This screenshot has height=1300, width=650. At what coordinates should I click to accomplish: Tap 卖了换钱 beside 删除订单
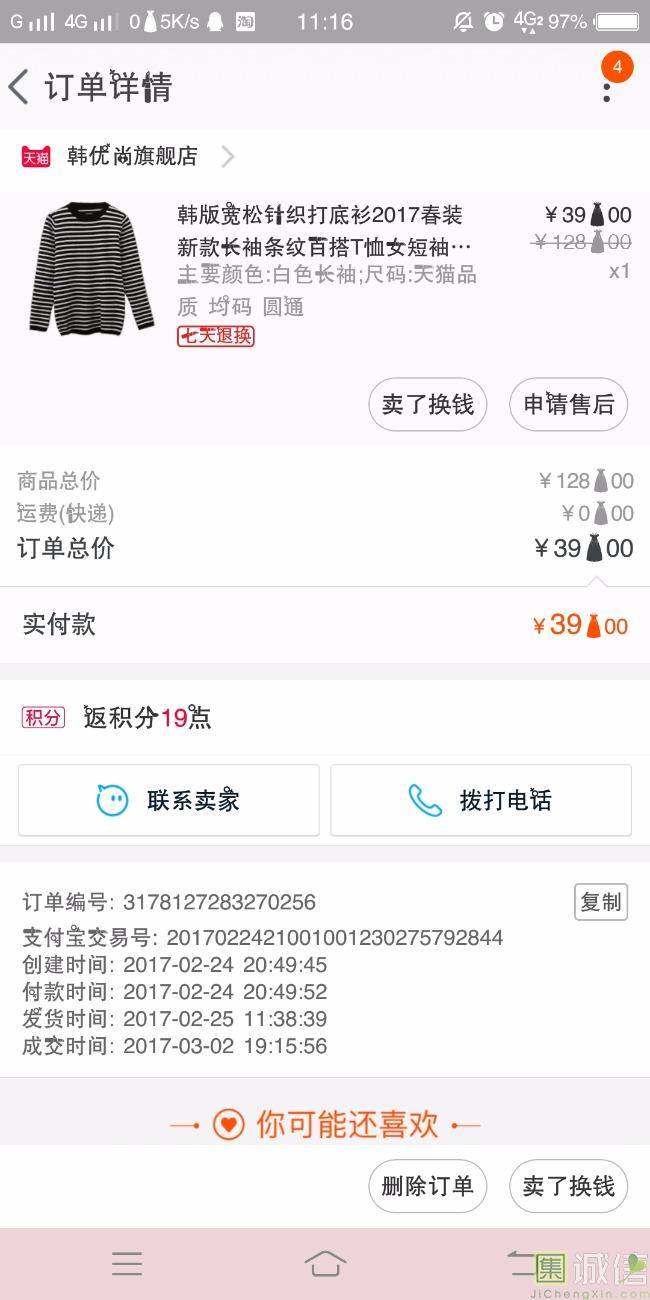click(568, 1187)
